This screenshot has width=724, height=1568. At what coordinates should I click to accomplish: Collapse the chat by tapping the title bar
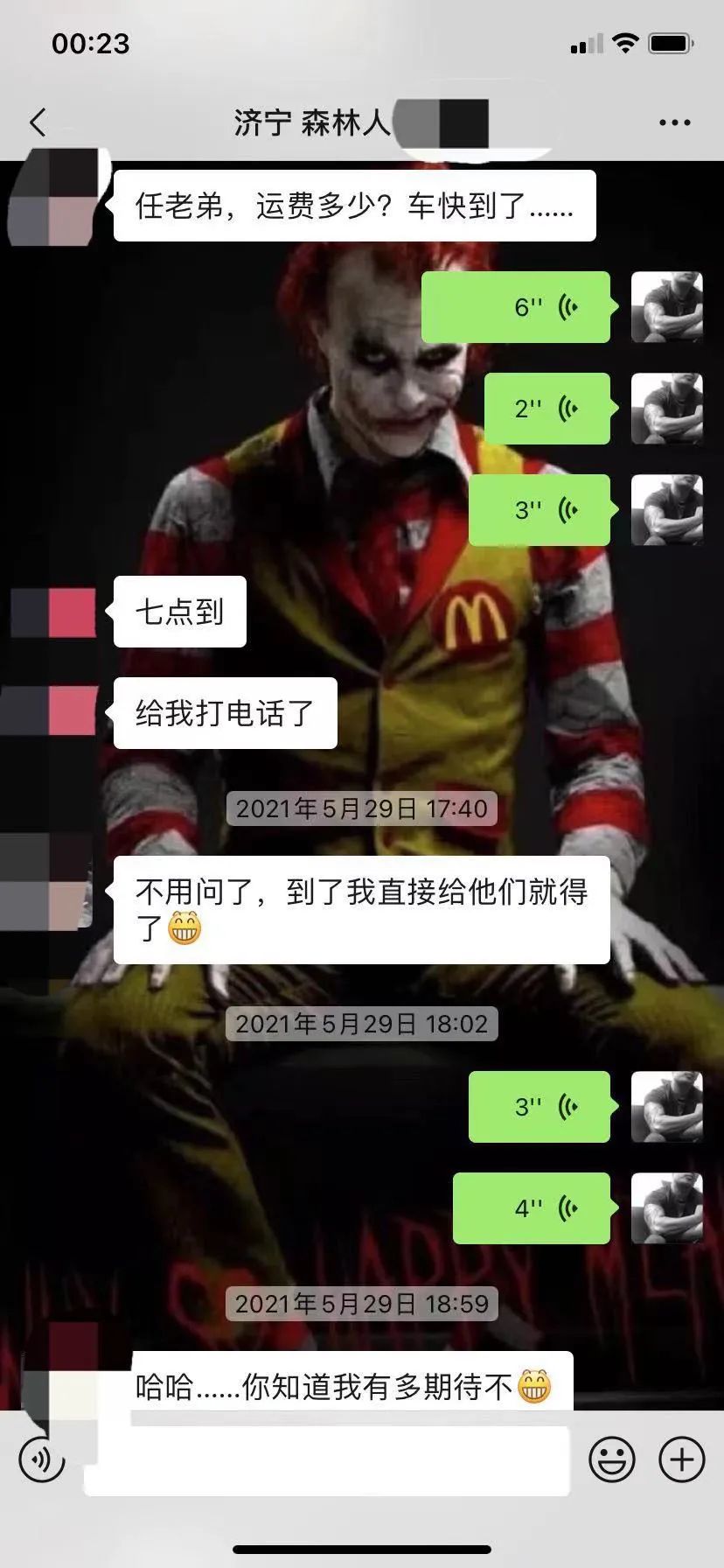point(315,121)
